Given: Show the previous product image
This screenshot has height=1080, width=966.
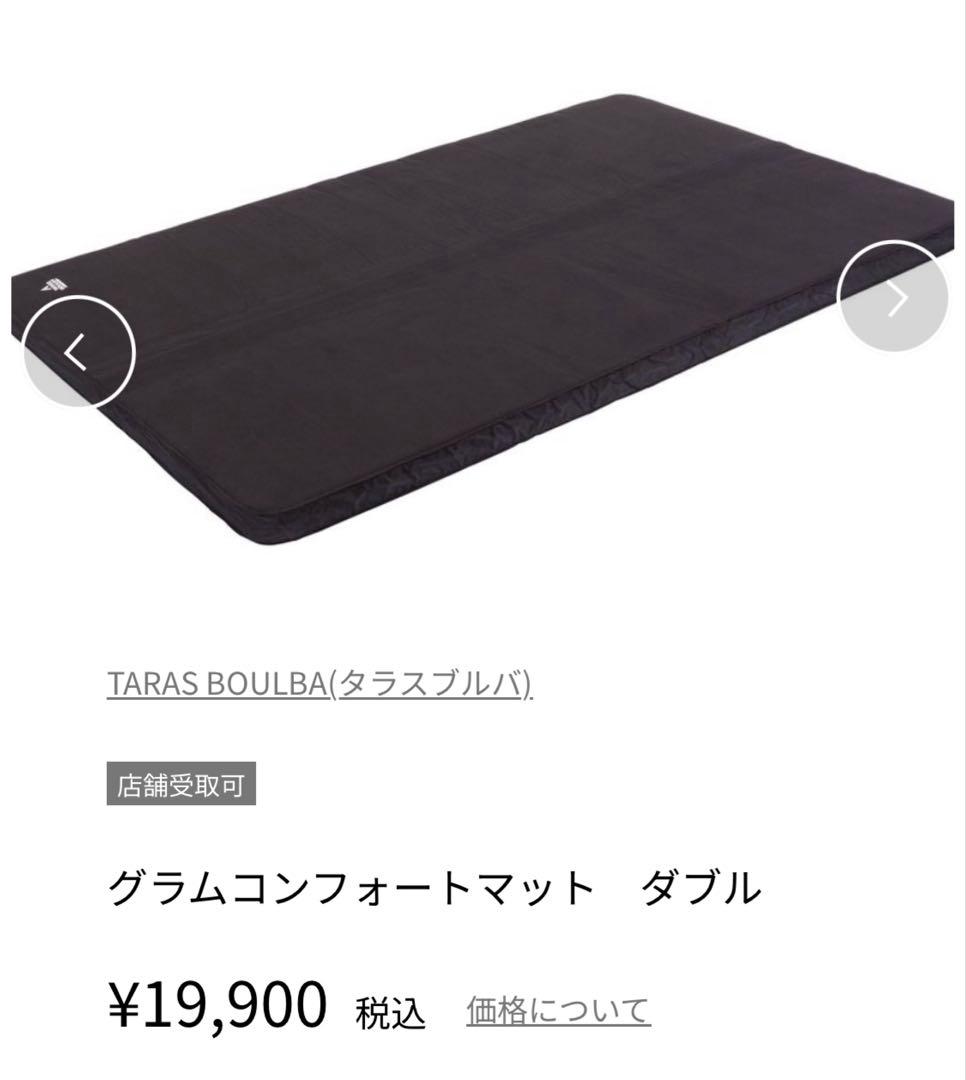Looking at the screenshot, I should (x=78, y=352).
